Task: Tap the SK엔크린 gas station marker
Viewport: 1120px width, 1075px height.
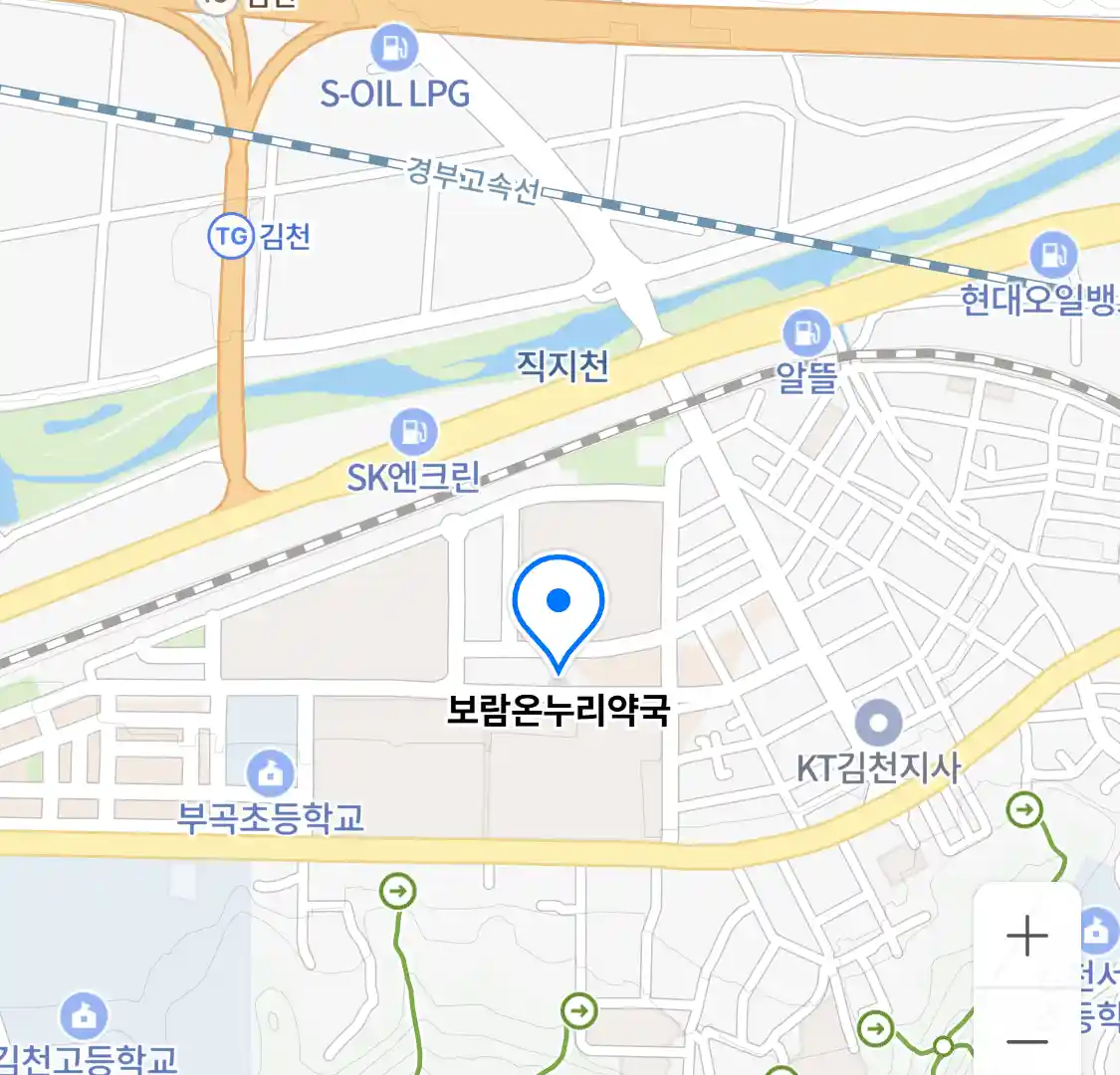Action: click(413, 432)
